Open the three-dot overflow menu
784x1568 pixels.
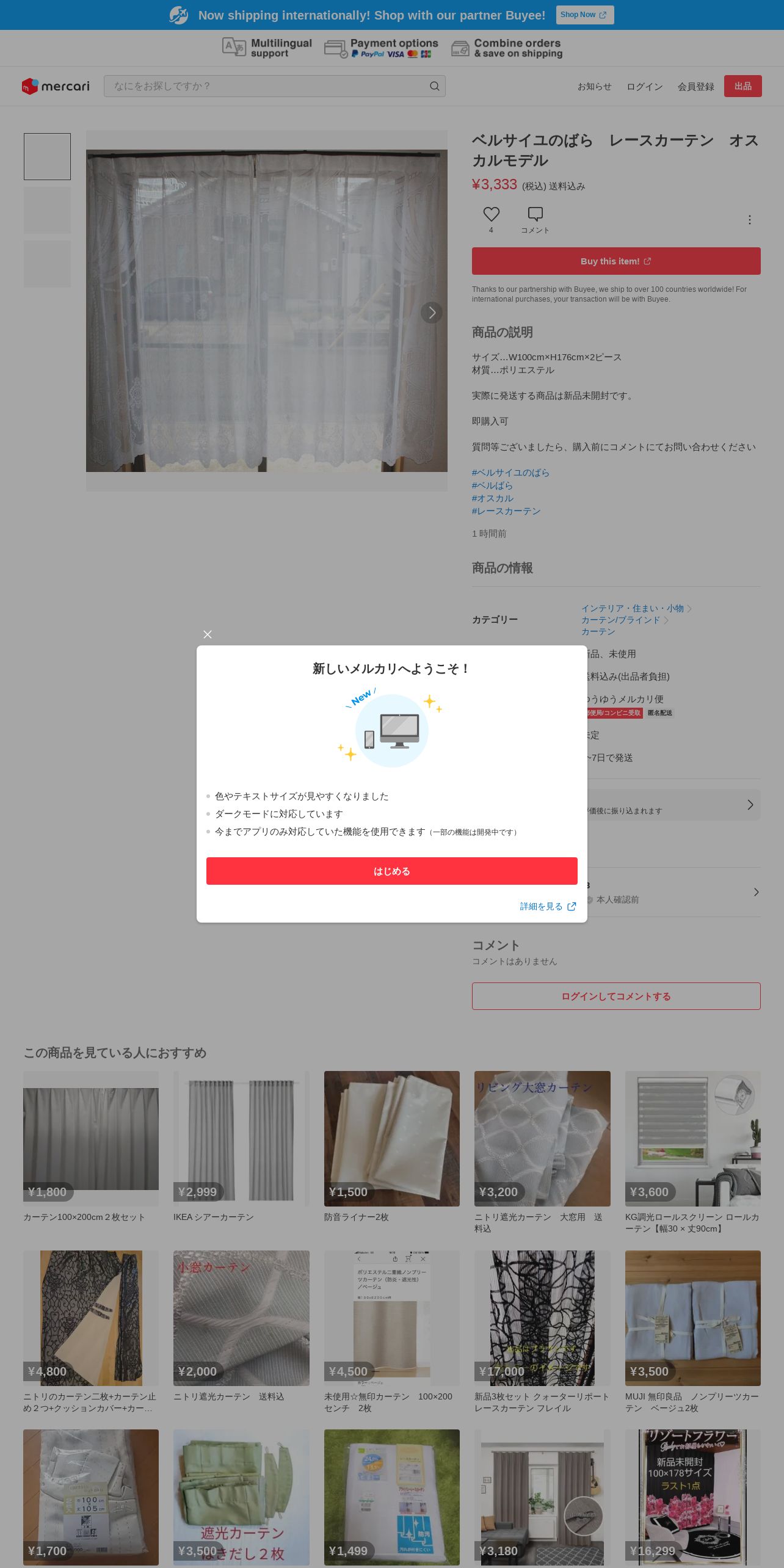[750, 220]
